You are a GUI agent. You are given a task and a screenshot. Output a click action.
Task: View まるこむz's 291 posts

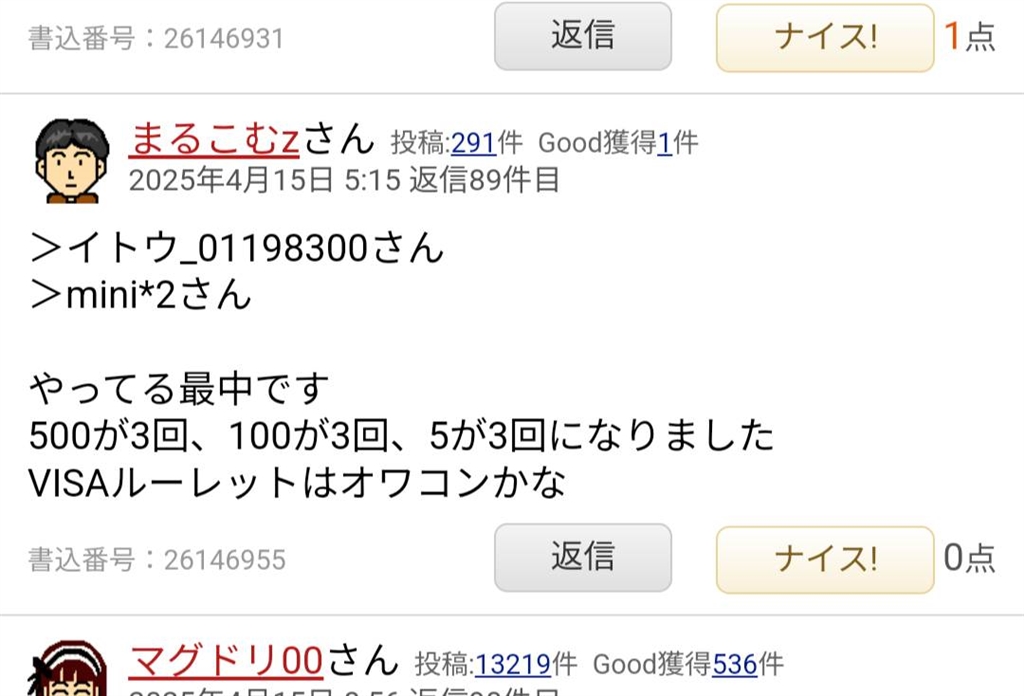coord(473,143)
